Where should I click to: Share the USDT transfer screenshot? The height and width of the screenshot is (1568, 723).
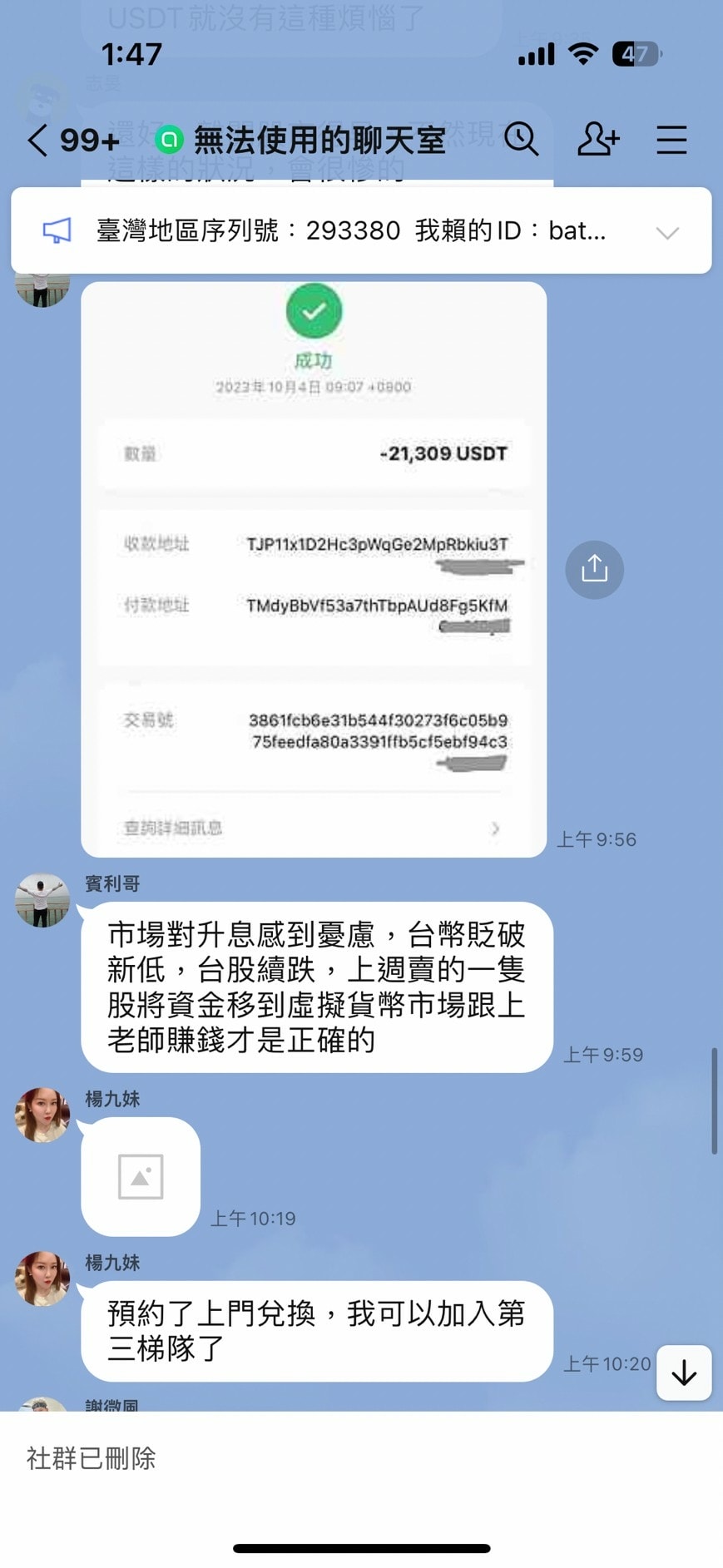click(594, 569)
